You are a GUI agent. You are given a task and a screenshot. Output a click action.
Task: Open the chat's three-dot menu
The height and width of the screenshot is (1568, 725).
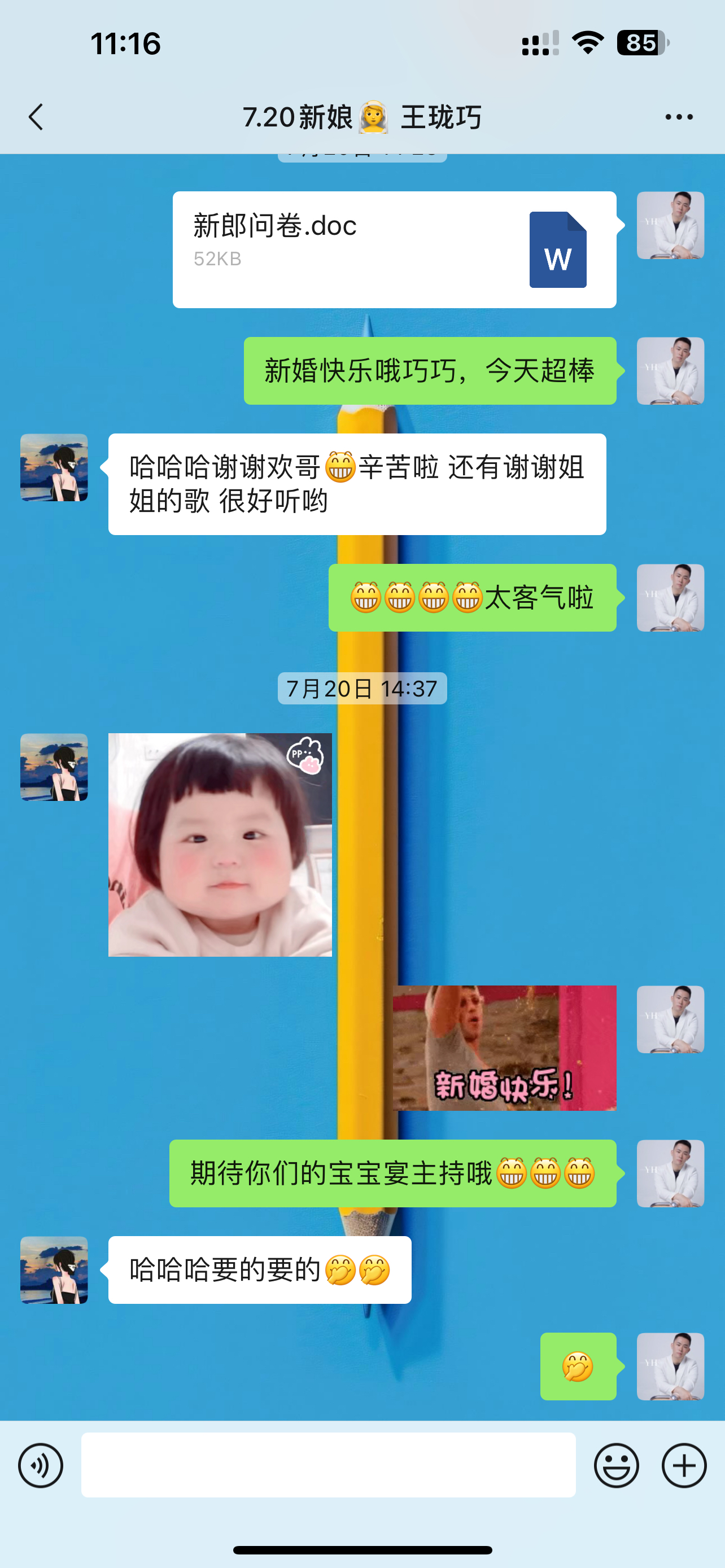tap(679, 117)
